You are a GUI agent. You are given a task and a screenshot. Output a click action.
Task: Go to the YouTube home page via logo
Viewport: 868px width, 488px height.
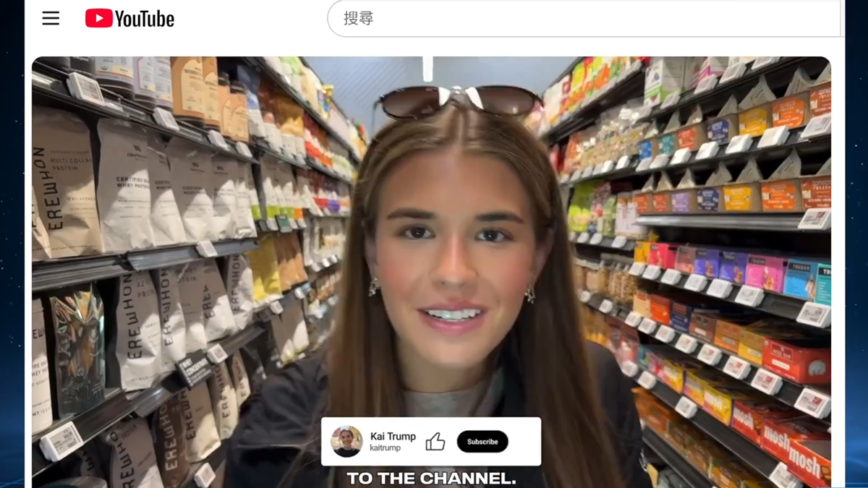click(x=129, y=18)
